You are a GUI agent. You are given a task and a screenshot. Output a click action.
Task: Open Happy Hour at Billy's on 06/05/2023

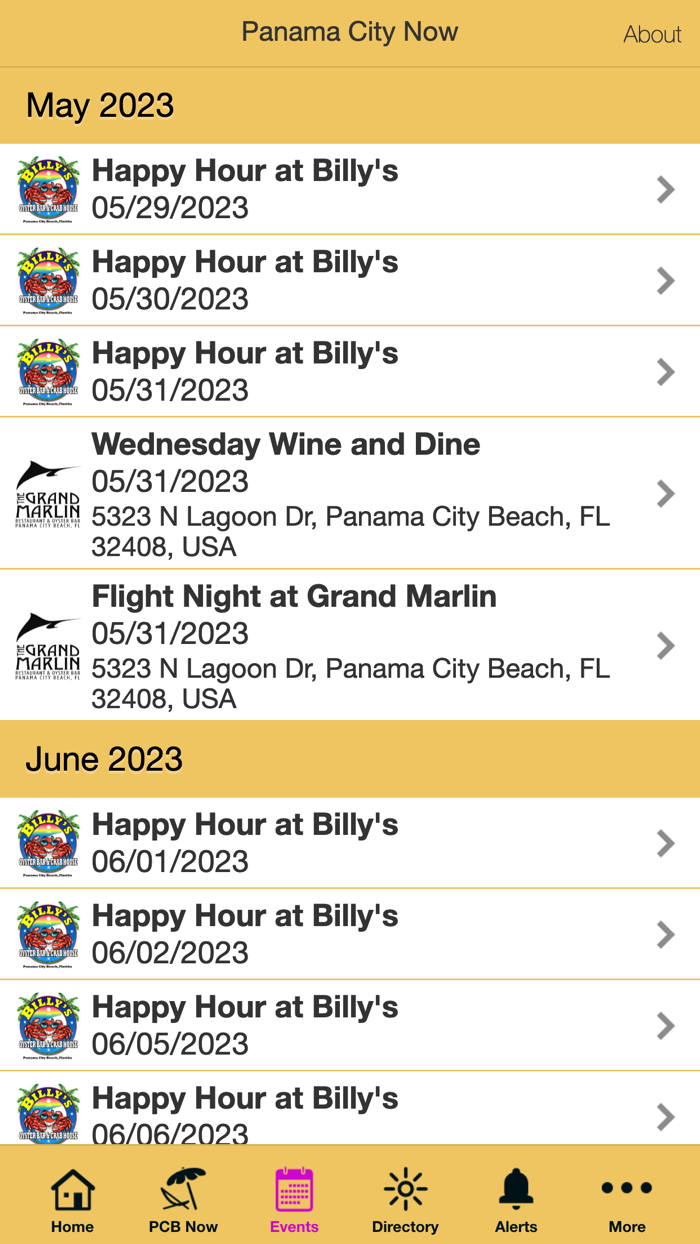tap(350, 1025)
